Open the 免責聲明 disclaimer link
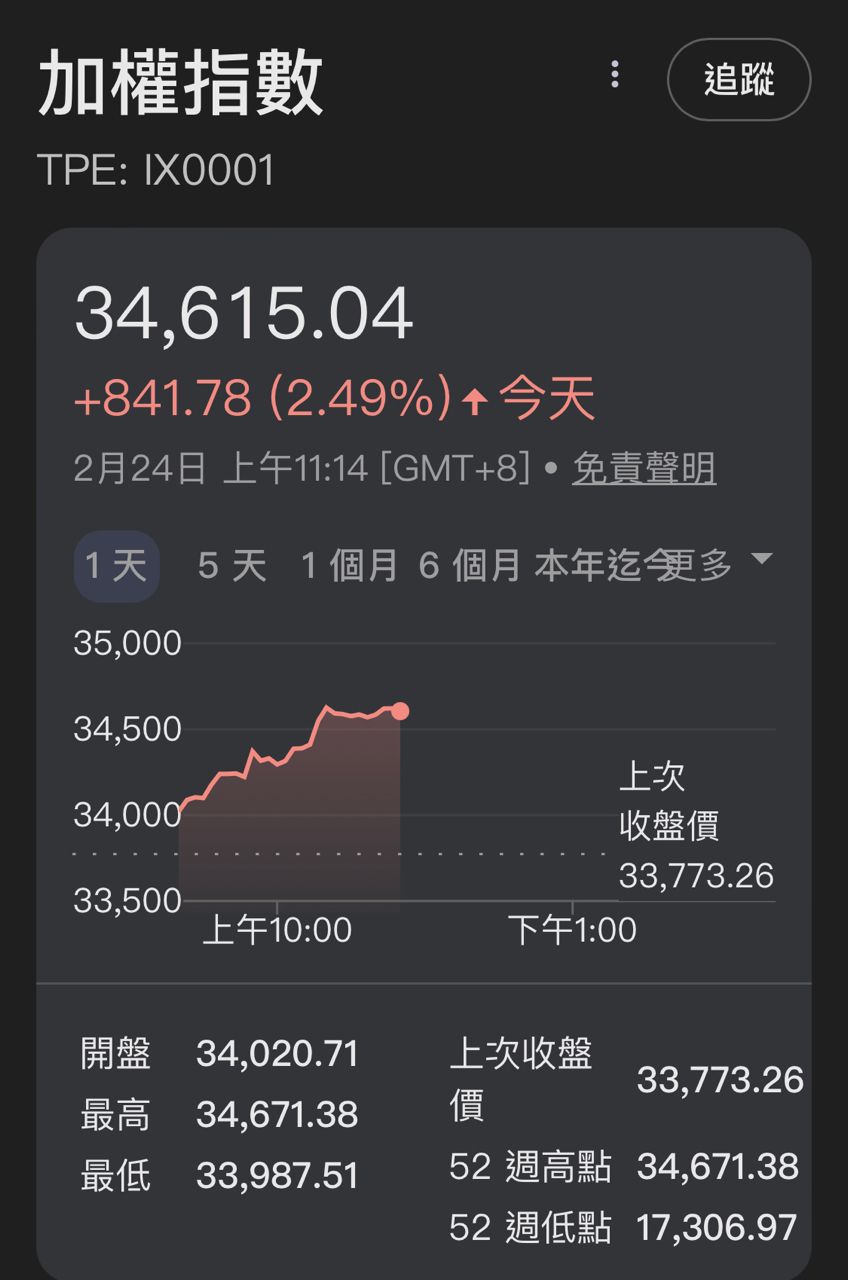The height and width of the screenshot is (1280, 848). (643, 468)
